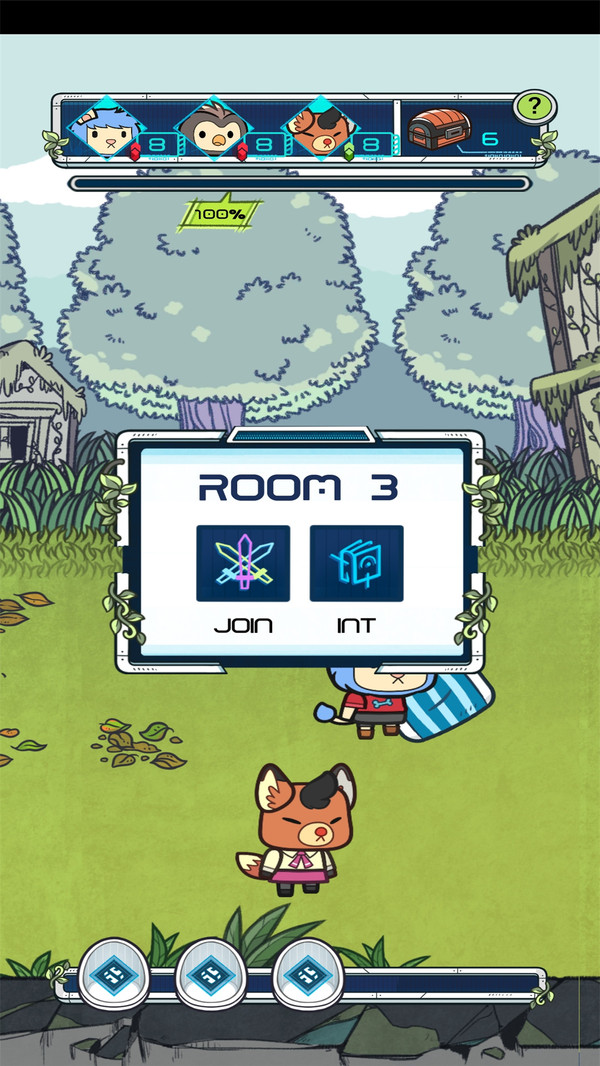Open the help question mark button
The height and width of the screenshot is (1066, 600).
pos(535,108)
